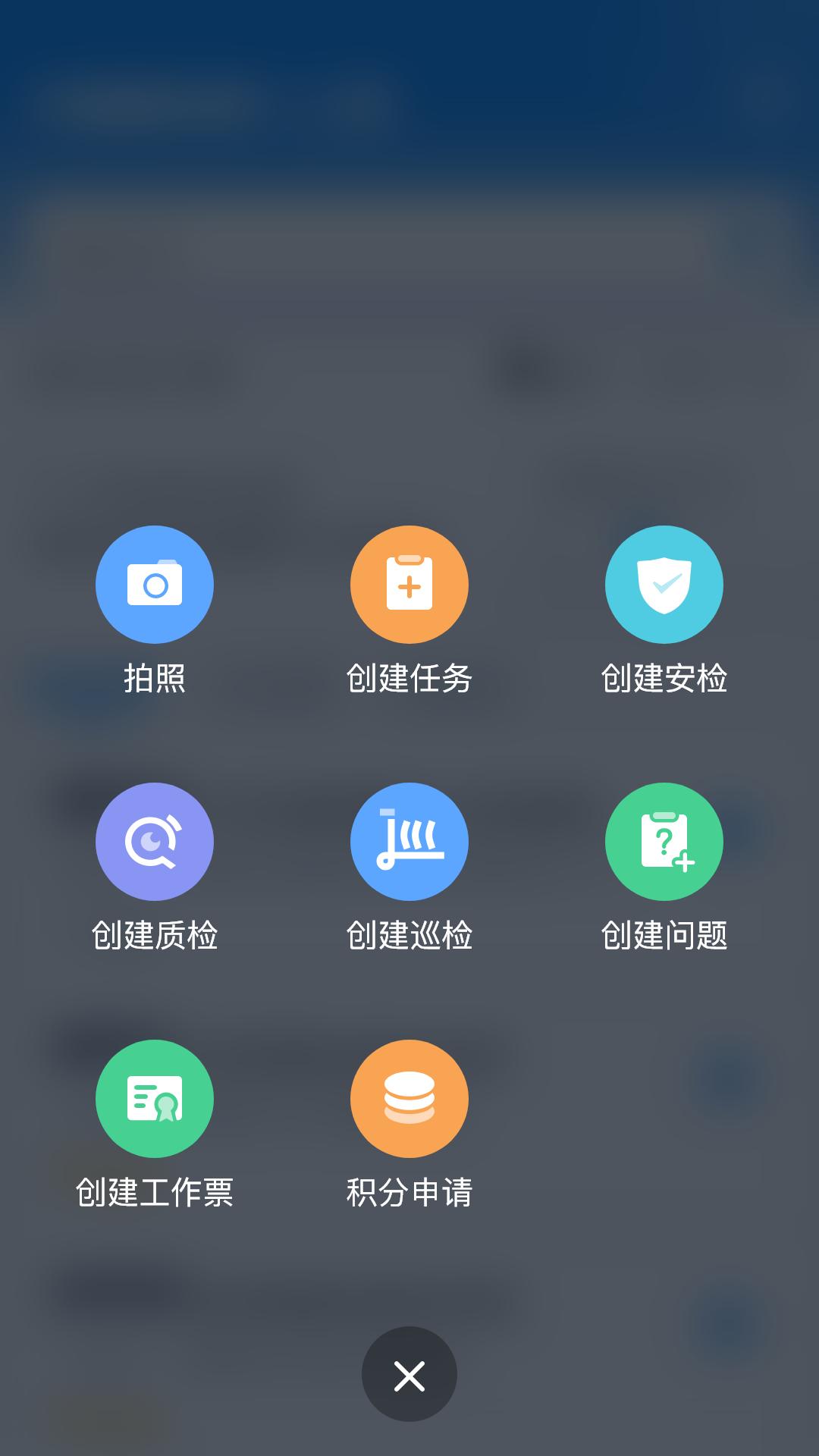The height and width of the screenshot is (1456, 819).
Task: Select 创建任务 to create a task
Action: click(409, 585)
